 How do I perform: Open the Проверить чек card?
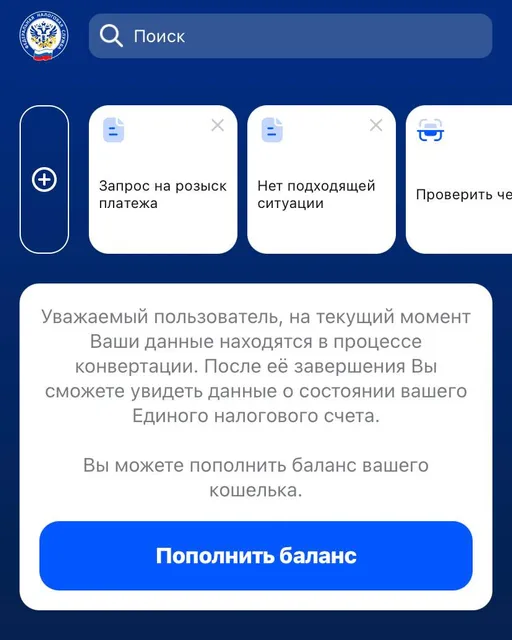click(x=459, y=180)
